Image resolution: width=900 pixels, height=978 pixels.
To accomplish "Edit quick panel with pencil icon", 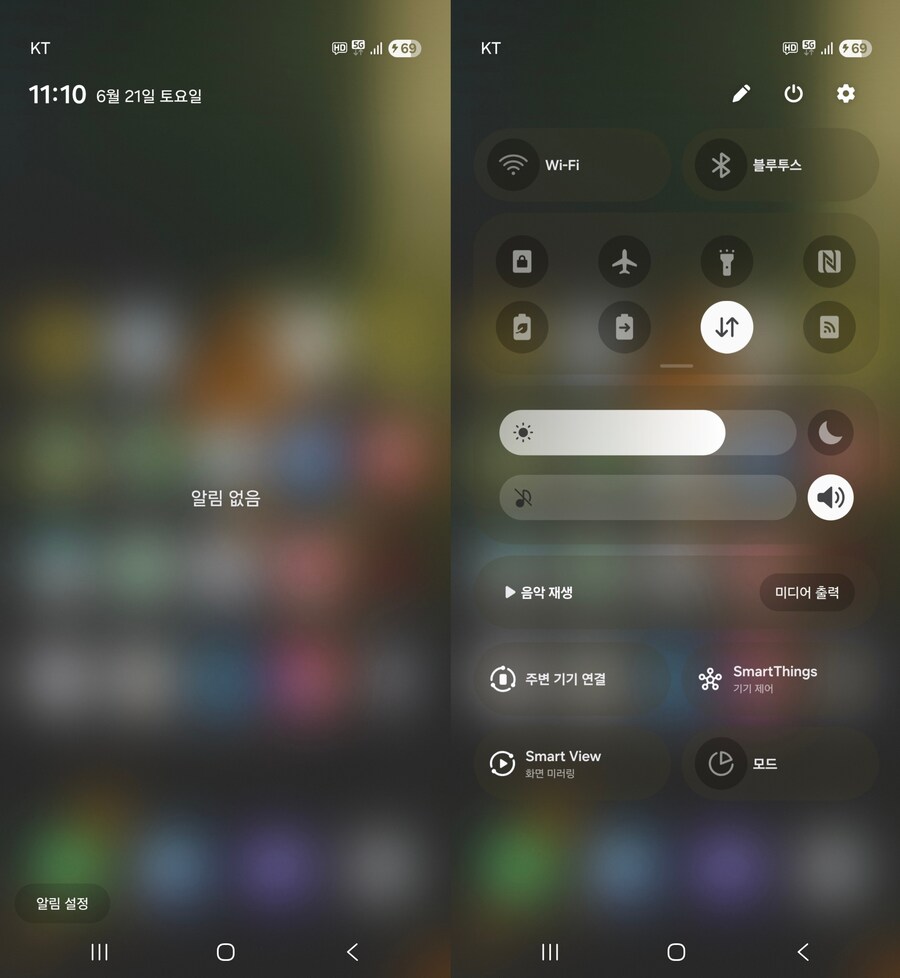I will click(x=741, y=94).
